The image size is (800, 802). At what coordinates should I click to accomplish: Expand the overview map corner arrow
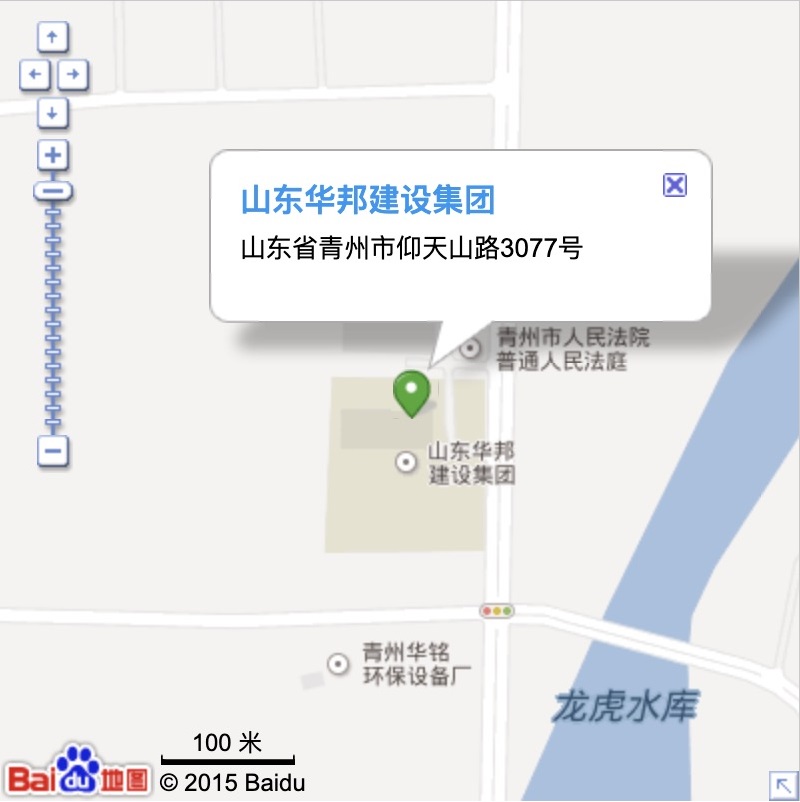[778, 782]
